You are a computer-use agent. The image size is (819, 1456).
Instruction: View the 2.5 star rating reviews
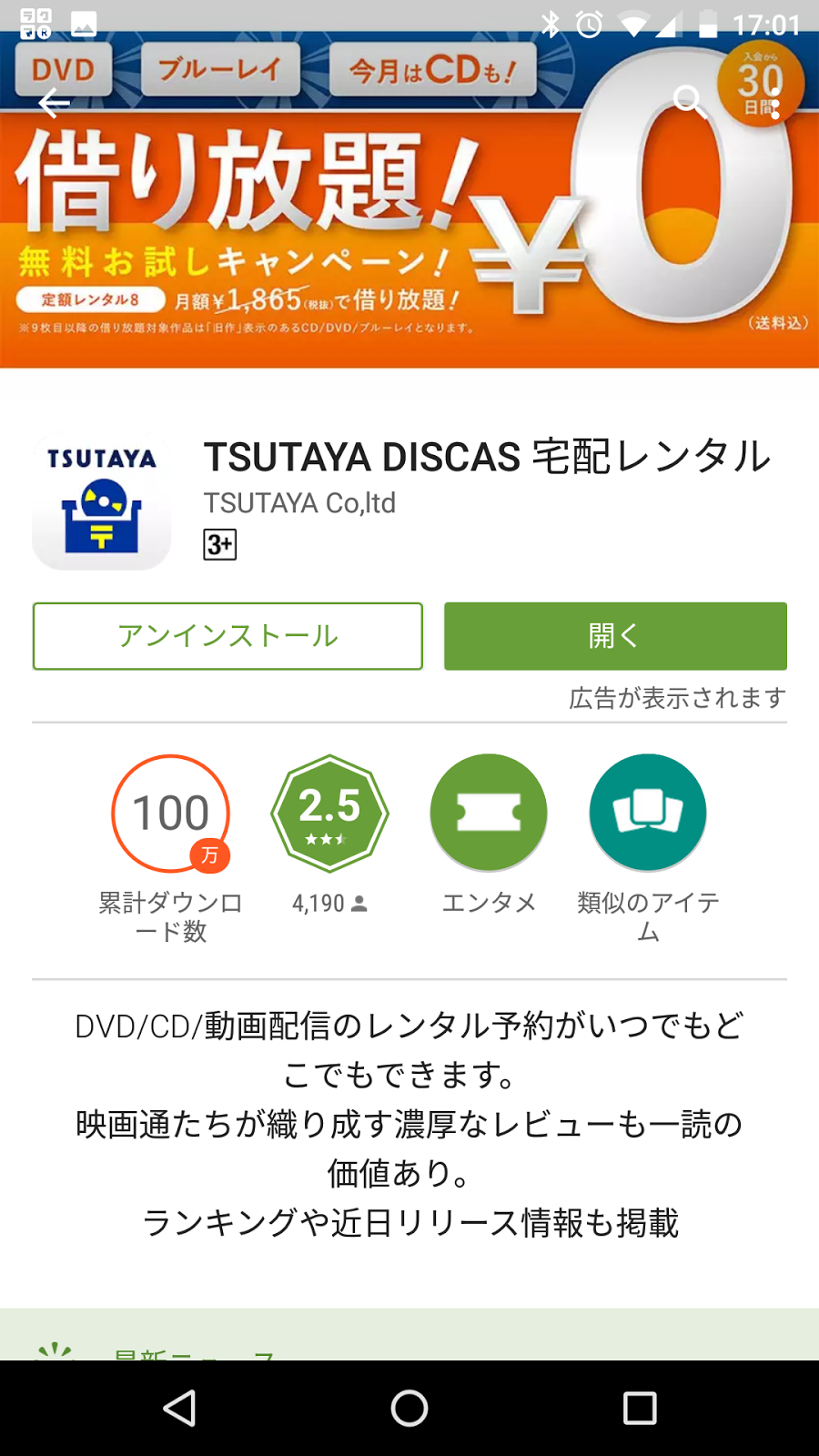coord(329,813)
